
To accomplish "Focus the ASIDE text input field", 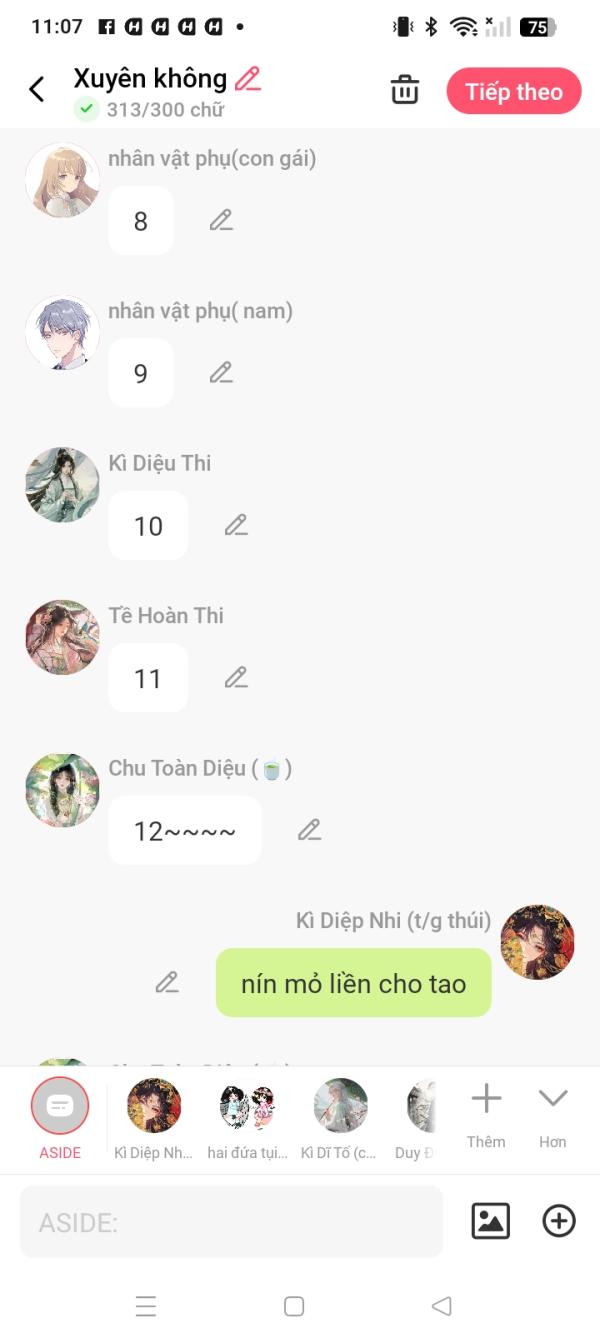I will [231, 1222].
